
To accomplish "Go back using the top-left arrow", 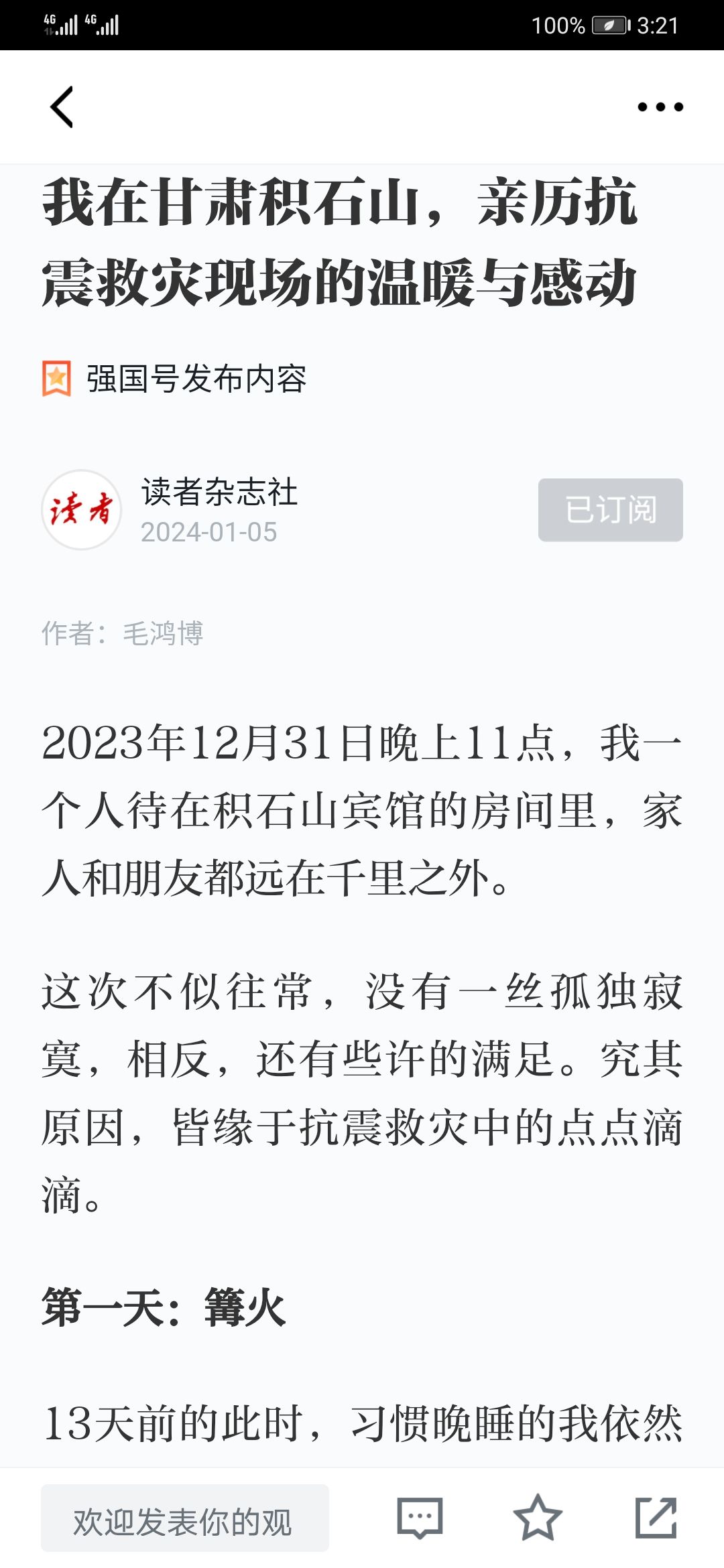I will (x=62, y=107).
